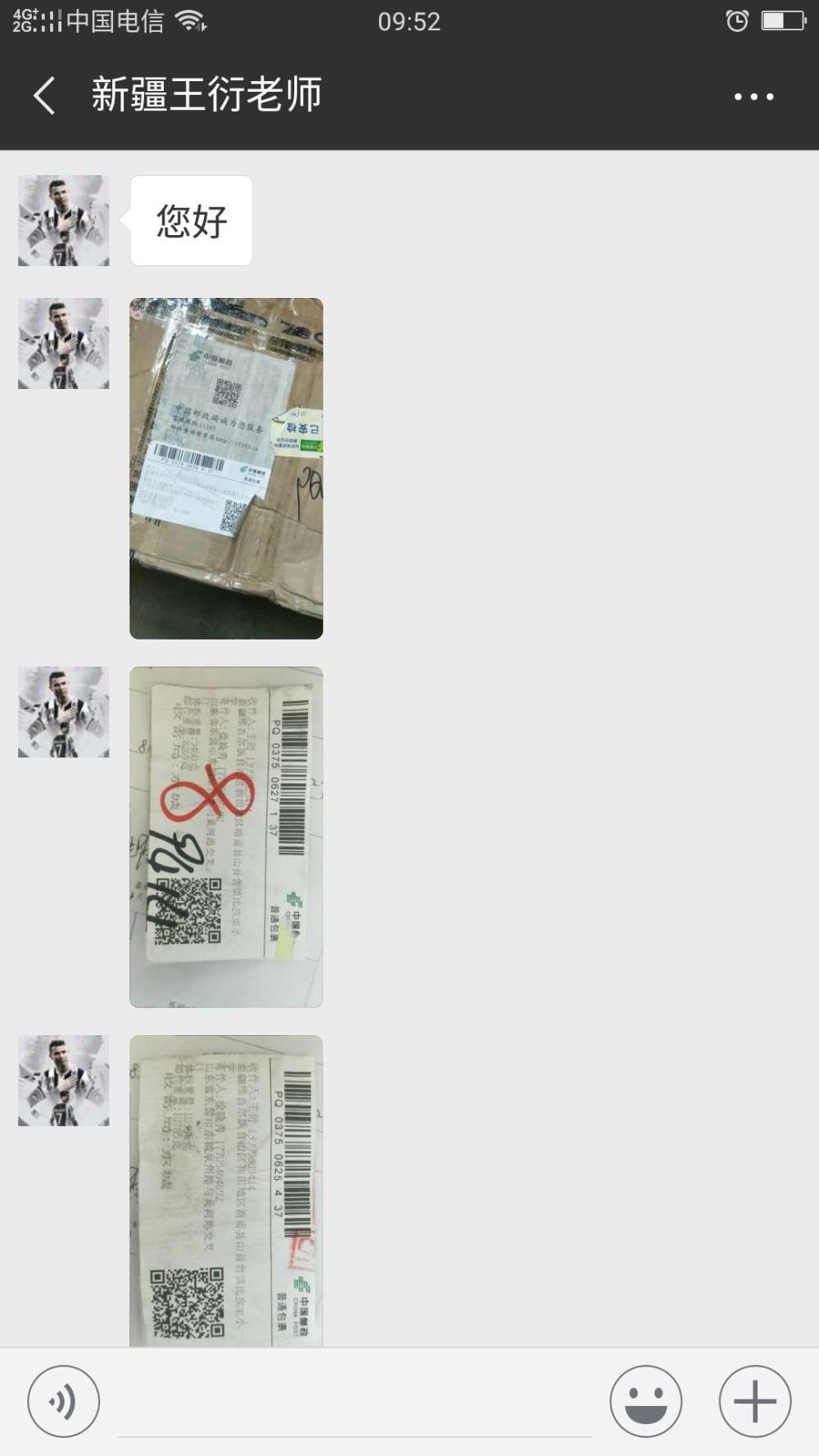The width and height of the screenshot is (819, 1456).
Task: Open the emoji sticker panel
Action: click(x=645, y=1401)
